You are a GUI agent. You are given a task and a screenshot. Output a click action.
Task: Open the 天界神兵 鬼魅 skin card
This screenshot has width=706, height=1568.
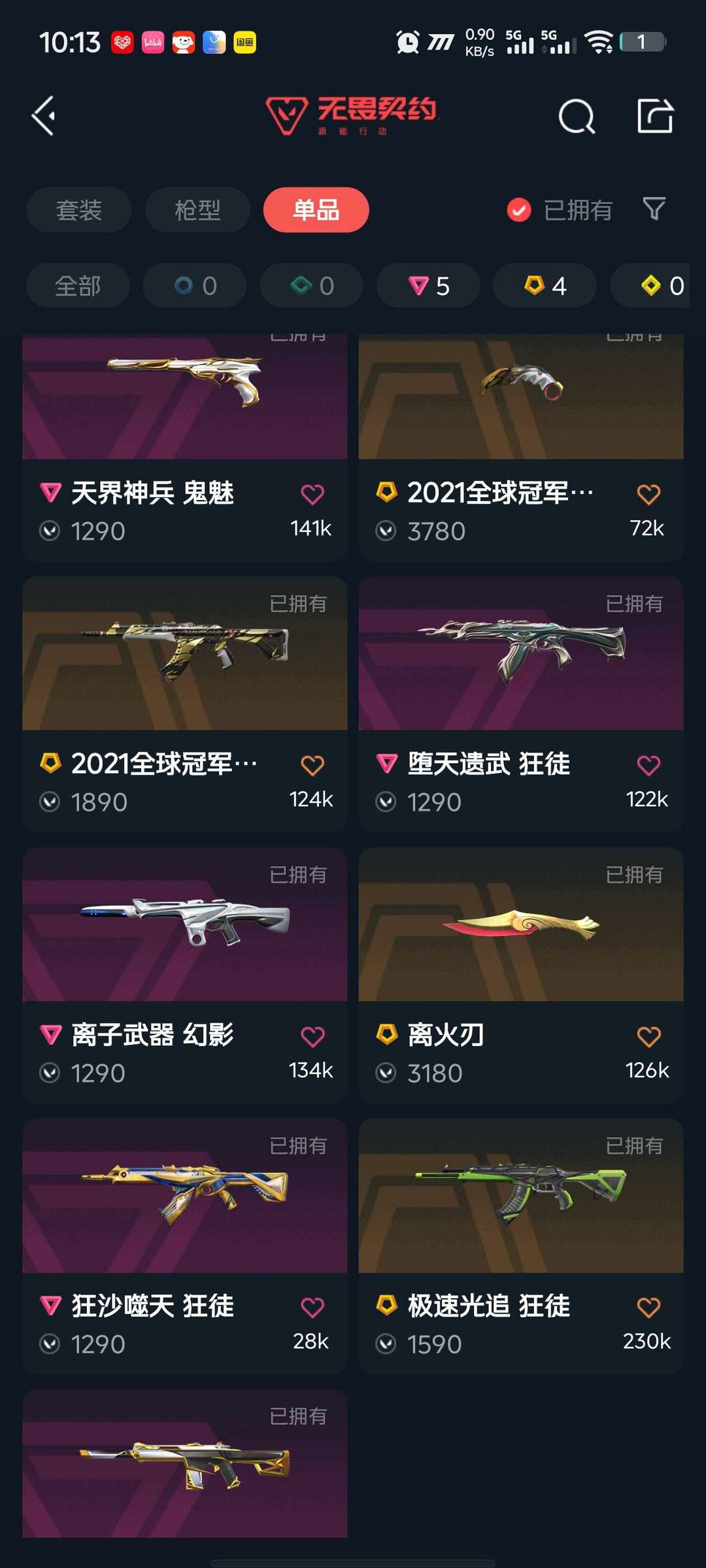185,448
